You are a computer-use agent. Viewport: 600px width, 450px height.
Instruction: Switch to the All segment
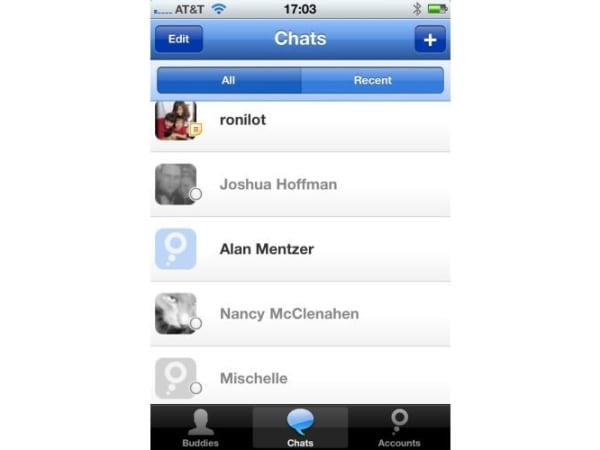coord(229,80)
